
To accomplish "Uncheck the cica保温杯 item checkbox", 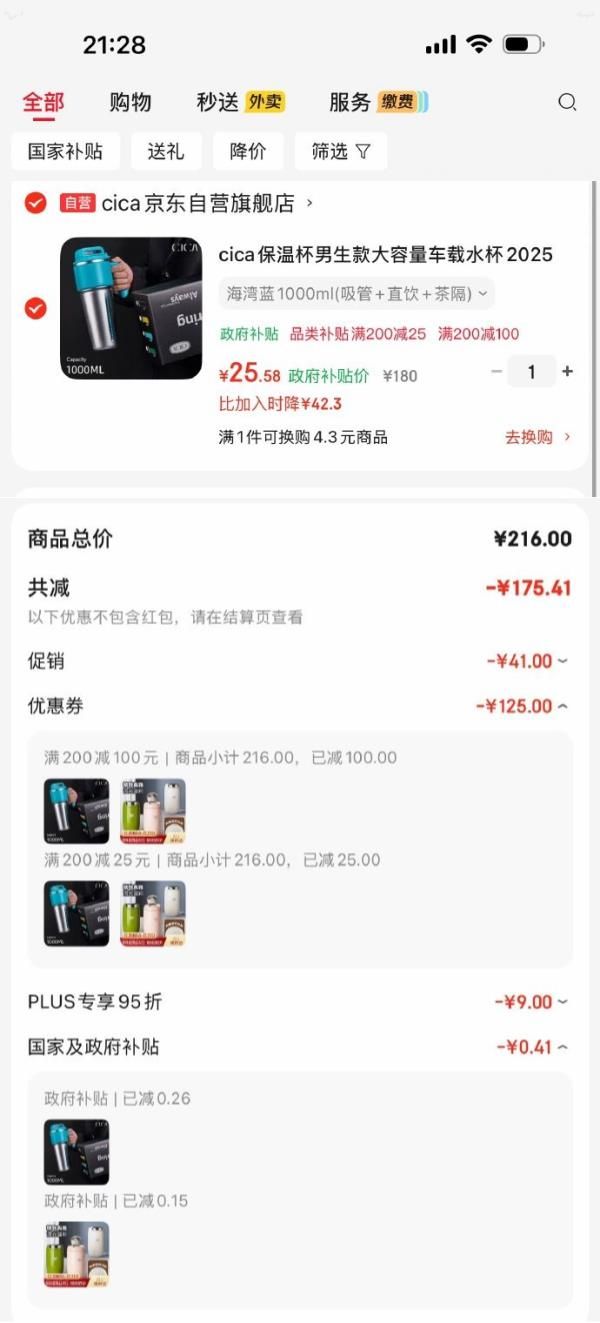I will tap(35, 308).
